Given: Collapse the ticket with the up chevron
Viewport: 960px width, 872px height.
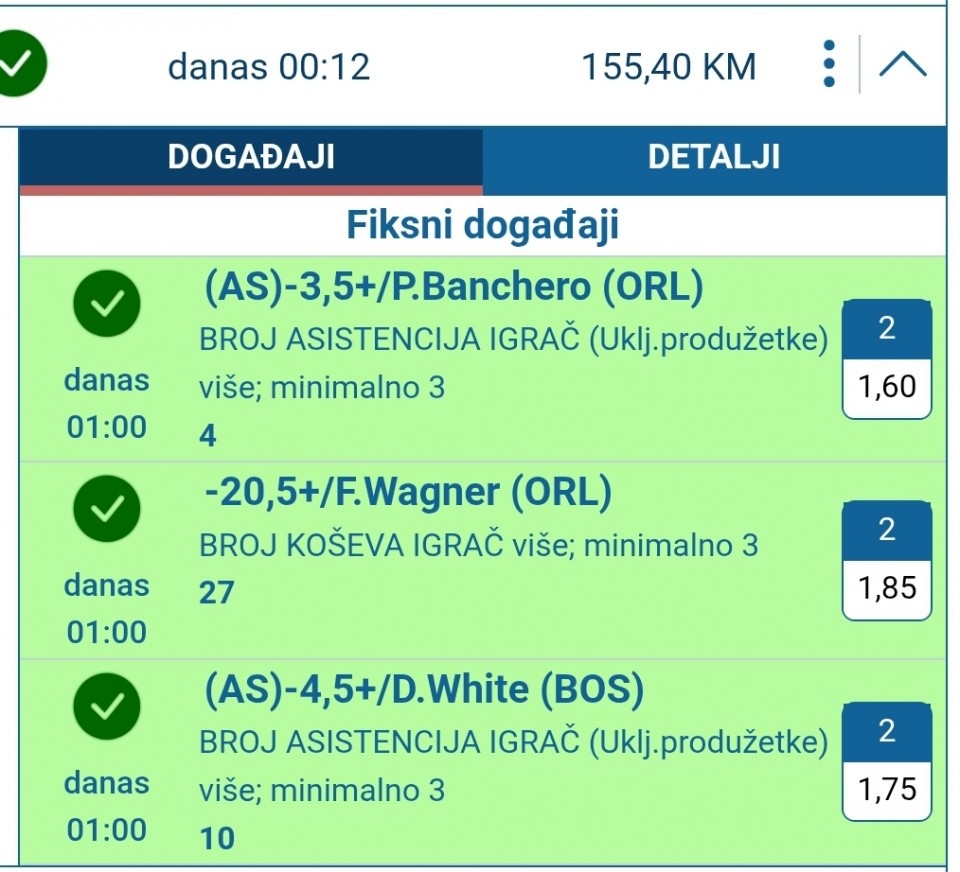Looking at the screenshot, I should coord(902,65).
